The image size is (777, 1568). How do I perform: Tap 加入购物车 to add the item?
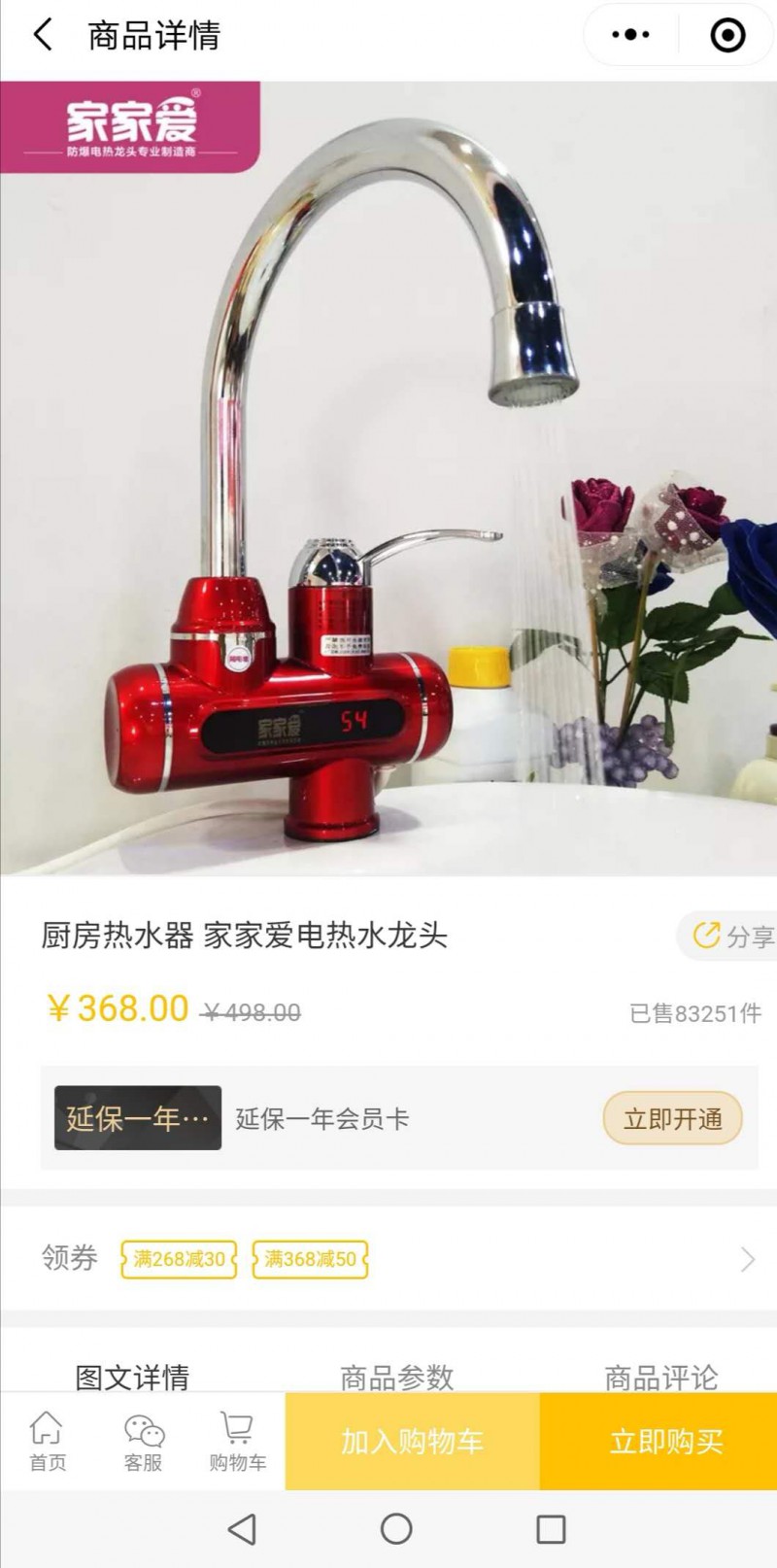(x=412, y=1442)
